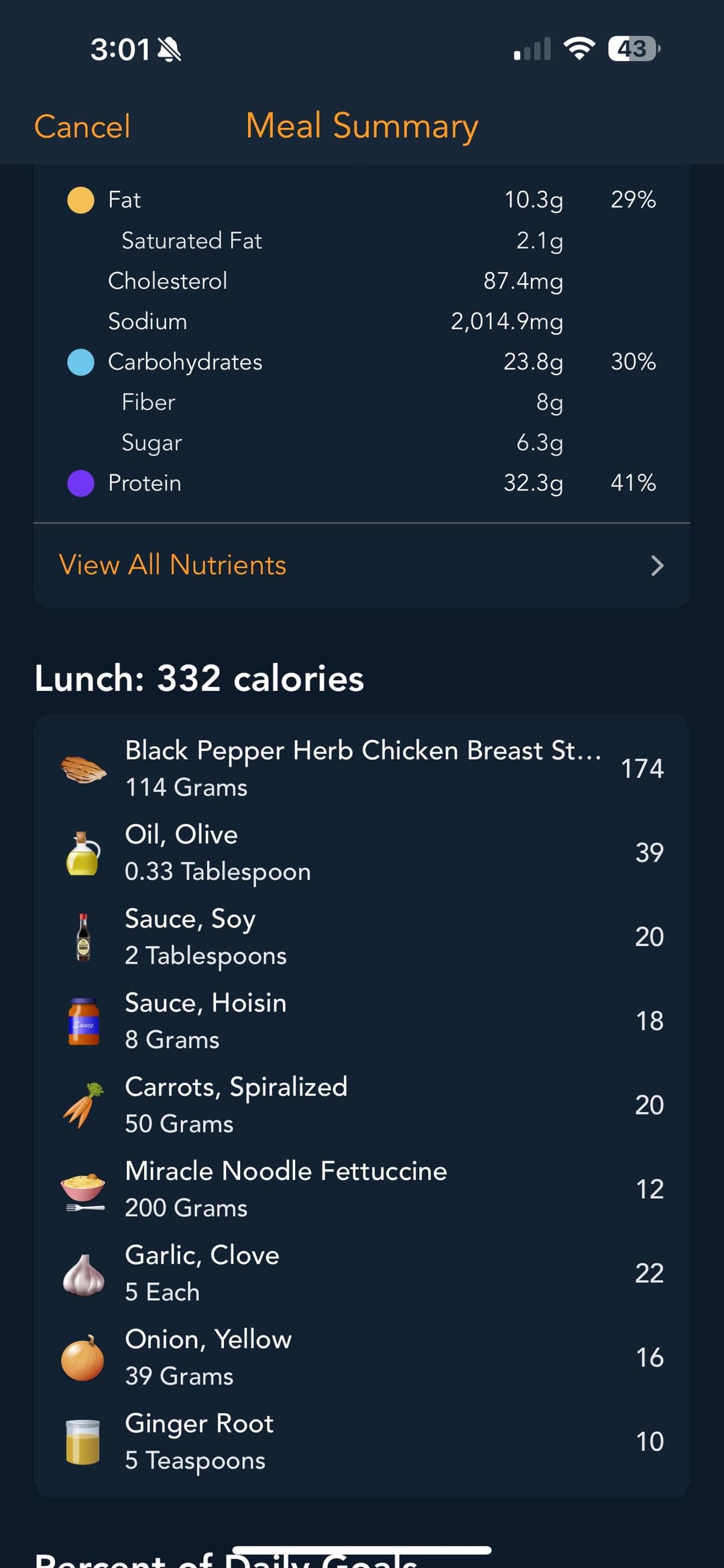Open the Sauce, Soy entry

pyautogui.click(x=361, y=936)
